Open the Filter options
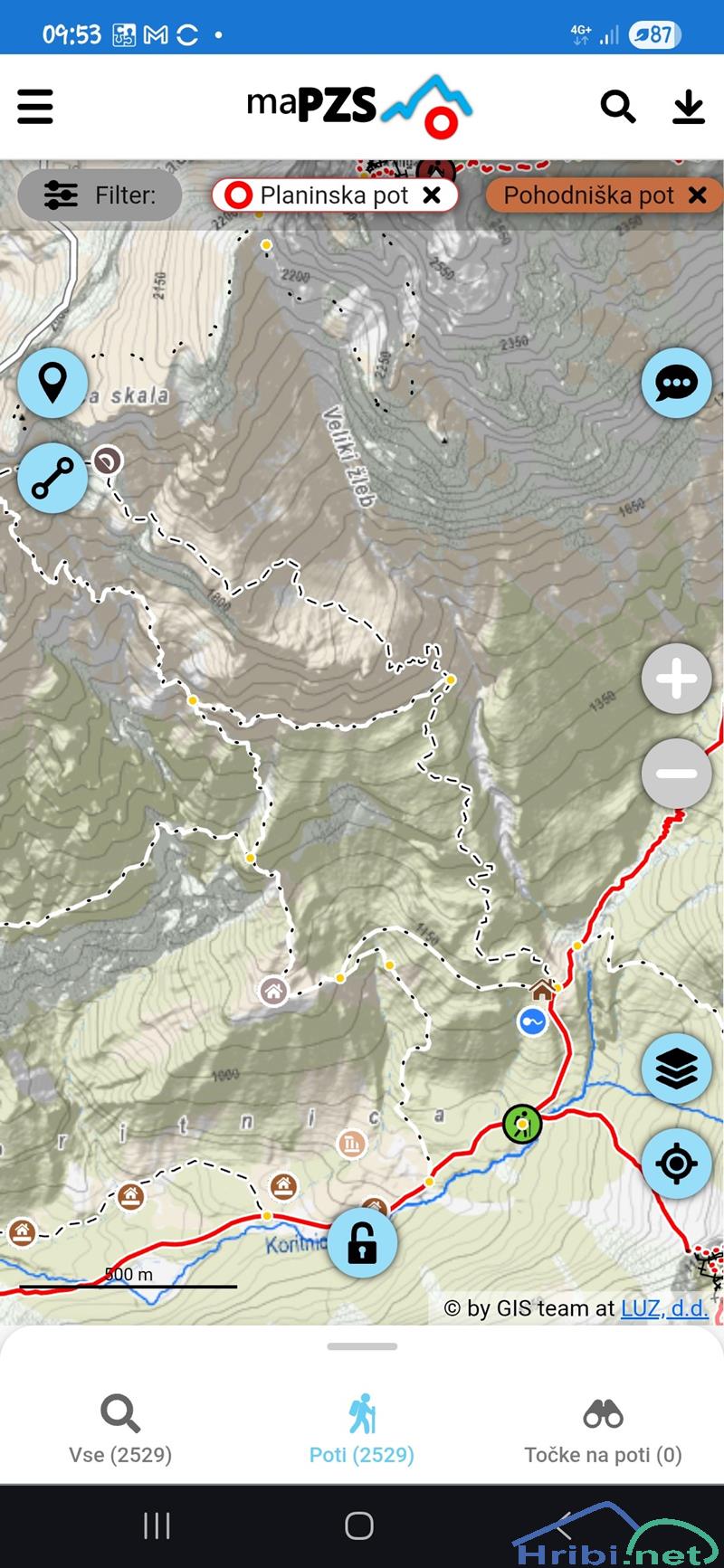 (100, 195)
